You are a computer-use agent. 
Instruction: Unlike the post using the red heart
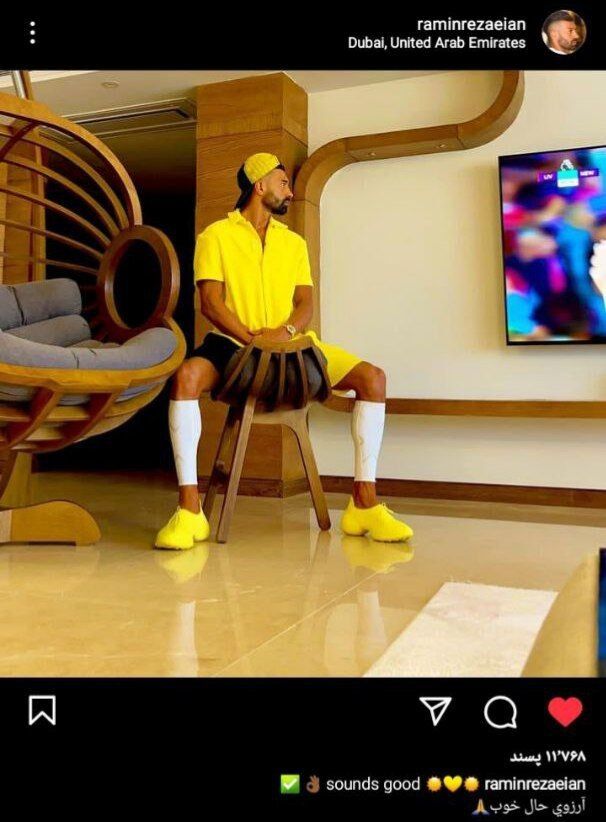click(x=565, y=711)
